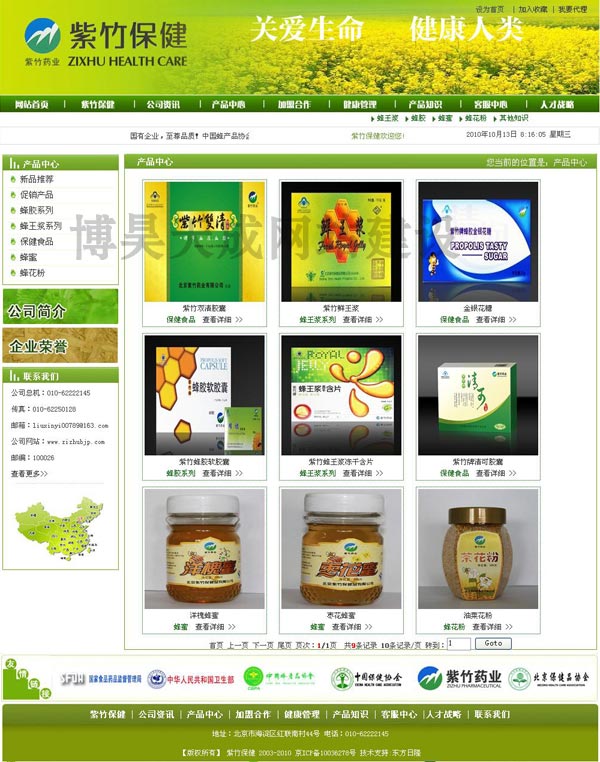
Task: Open 网站首页 in the top navigation
Action: [x=32, y=104]
